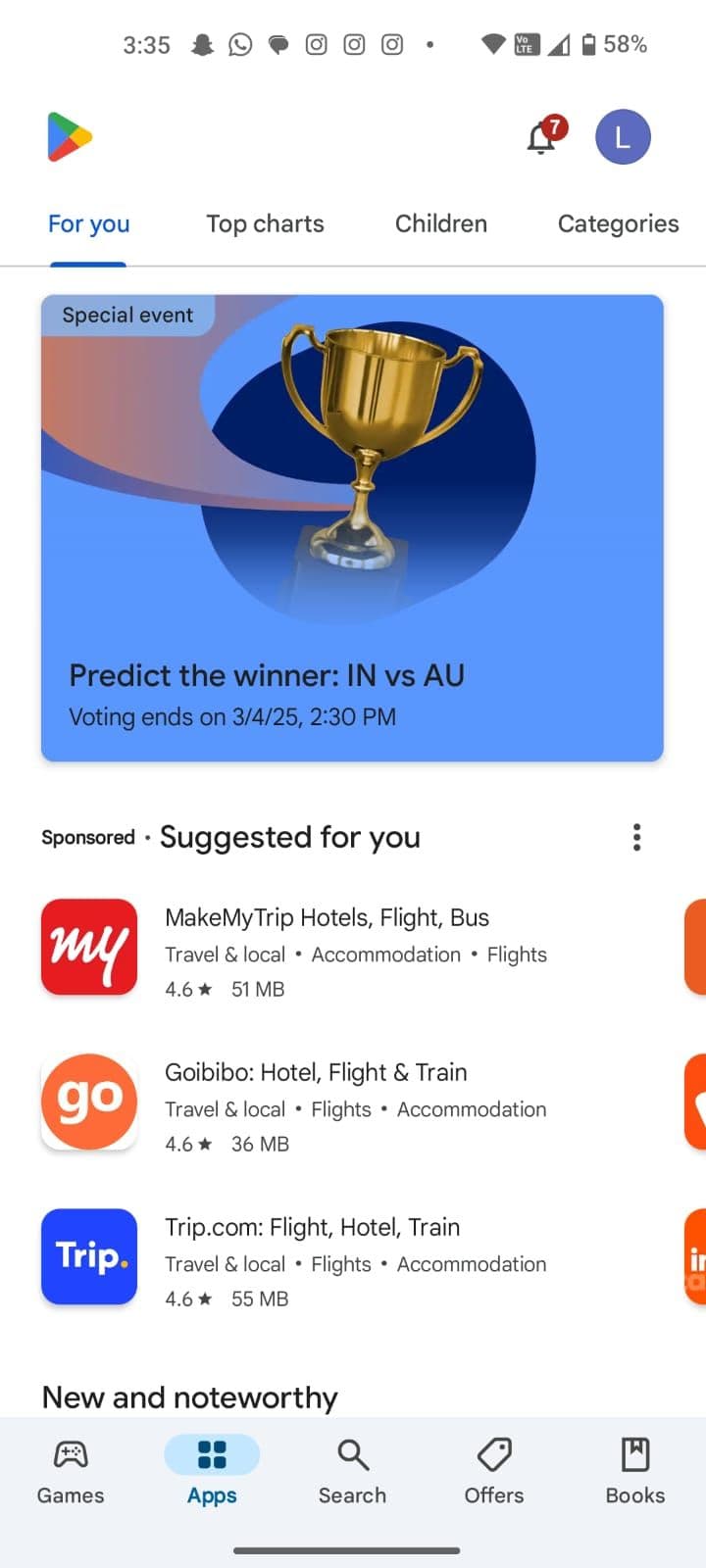
Task: Open the Predict the winner event card
Action: point(352,527)
